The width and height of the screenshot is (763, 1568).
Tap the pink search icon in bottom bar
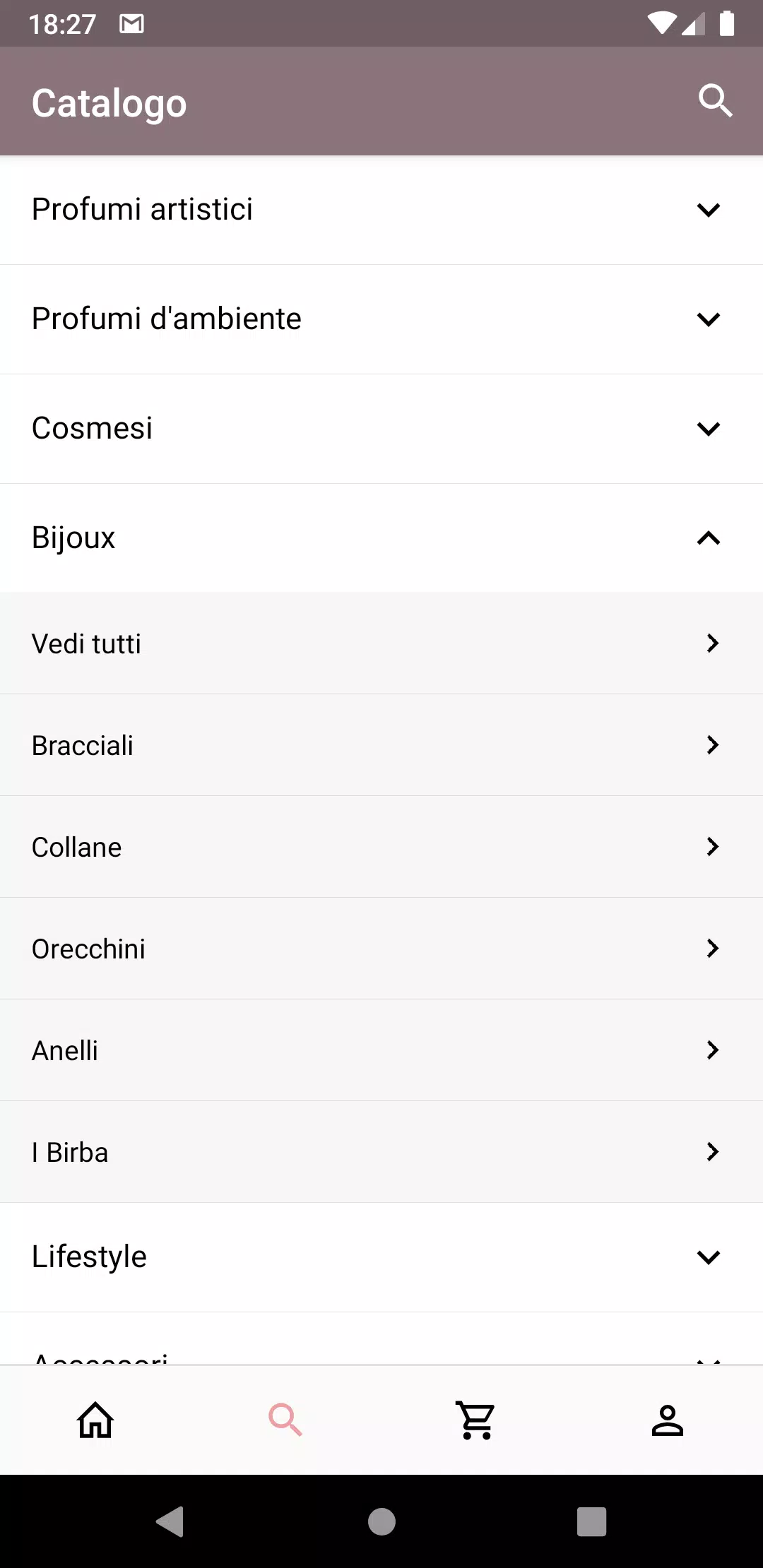[x=286, y=1420]
